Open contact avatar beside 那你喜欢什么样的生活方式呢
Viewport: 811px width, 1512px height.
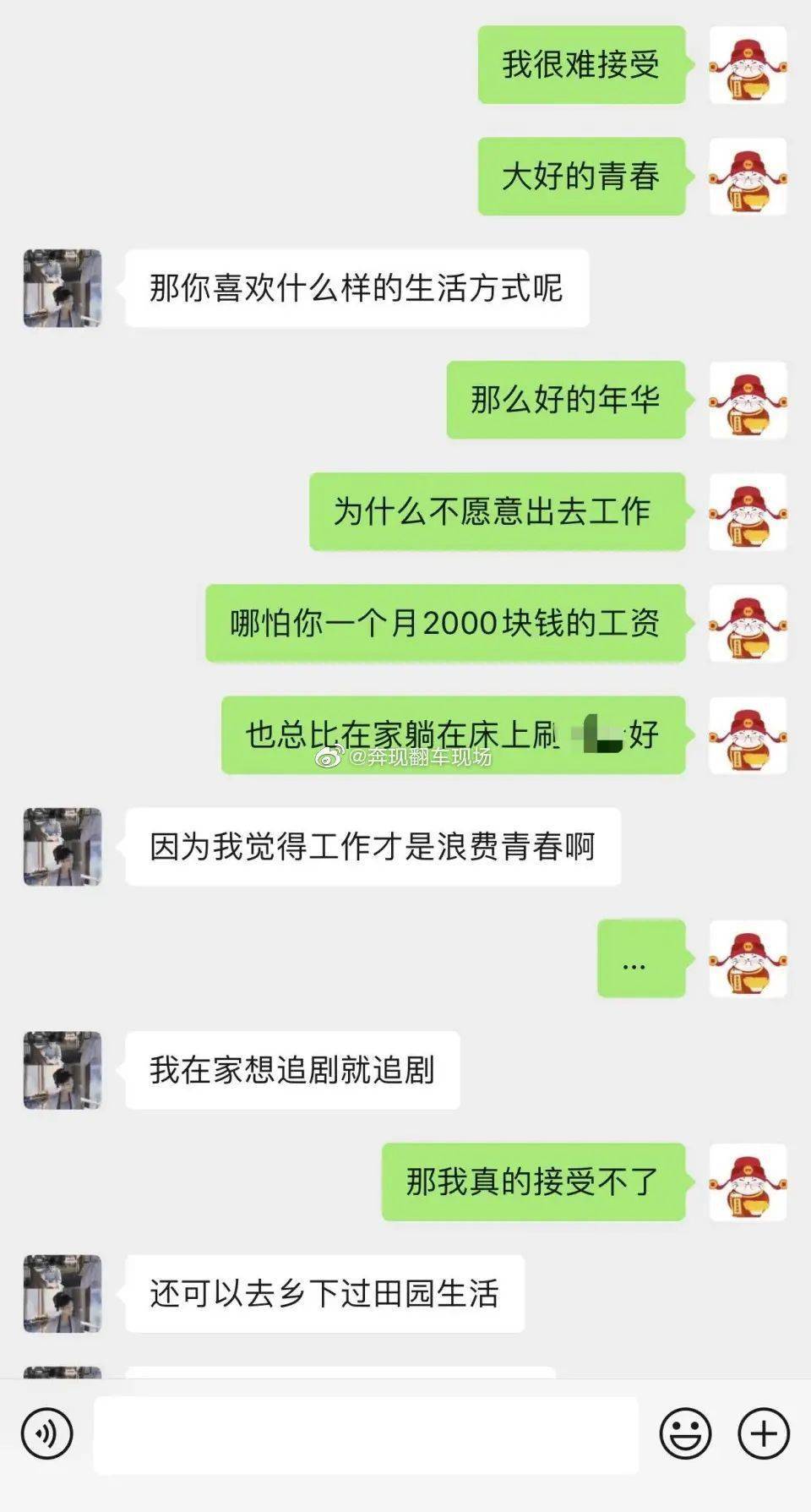click(63, 288)
